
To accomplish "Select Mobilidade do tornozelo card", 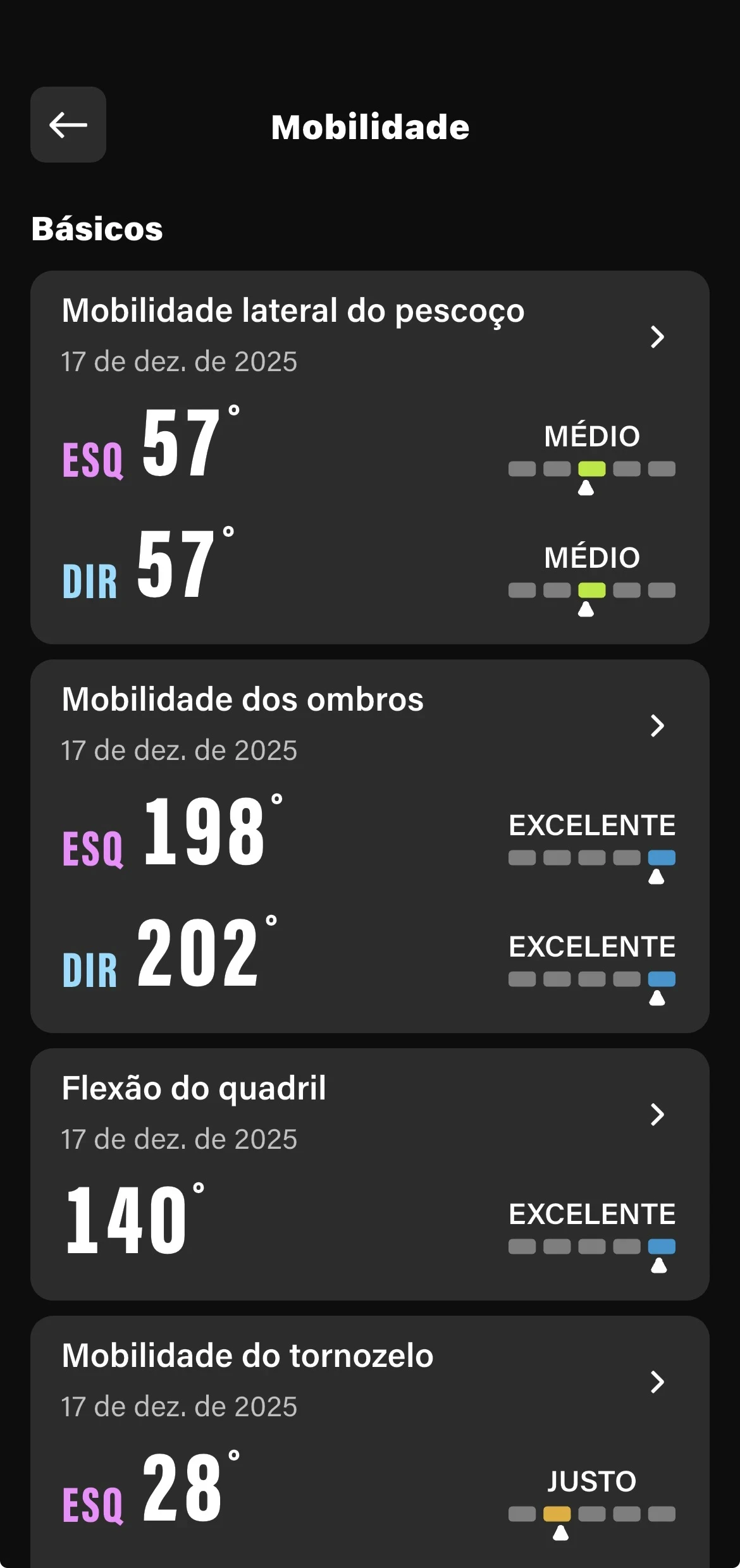I will [369, 1442].
